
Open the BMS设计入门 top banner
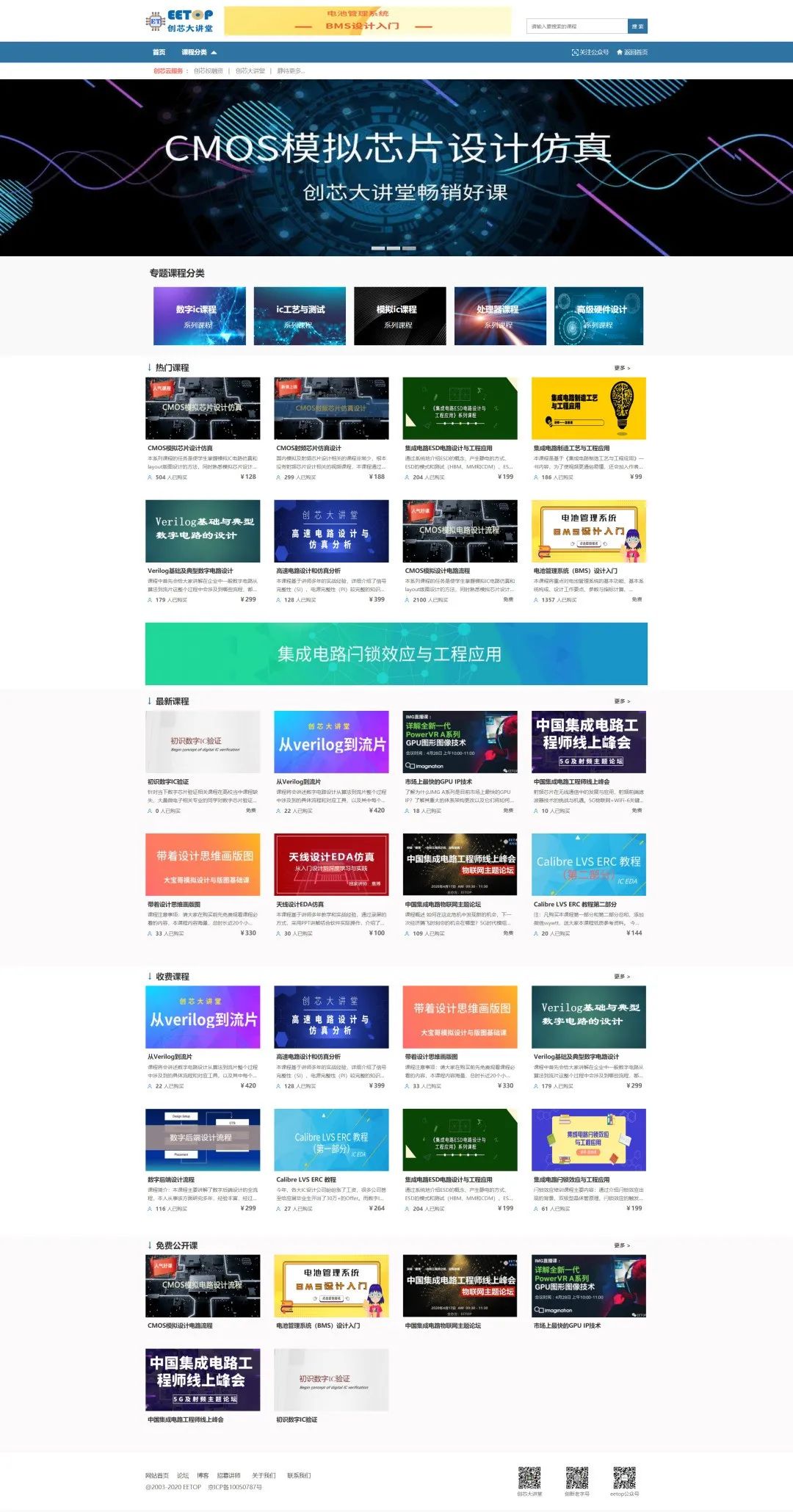[x=367, y=21]
